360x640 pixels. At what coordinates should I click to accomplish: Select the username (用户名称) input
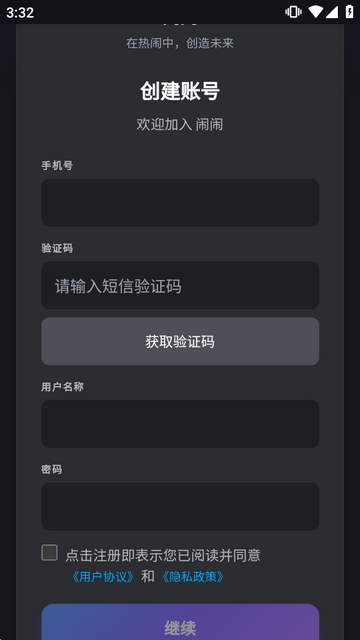pyautogui.click(x=180, y=424)
